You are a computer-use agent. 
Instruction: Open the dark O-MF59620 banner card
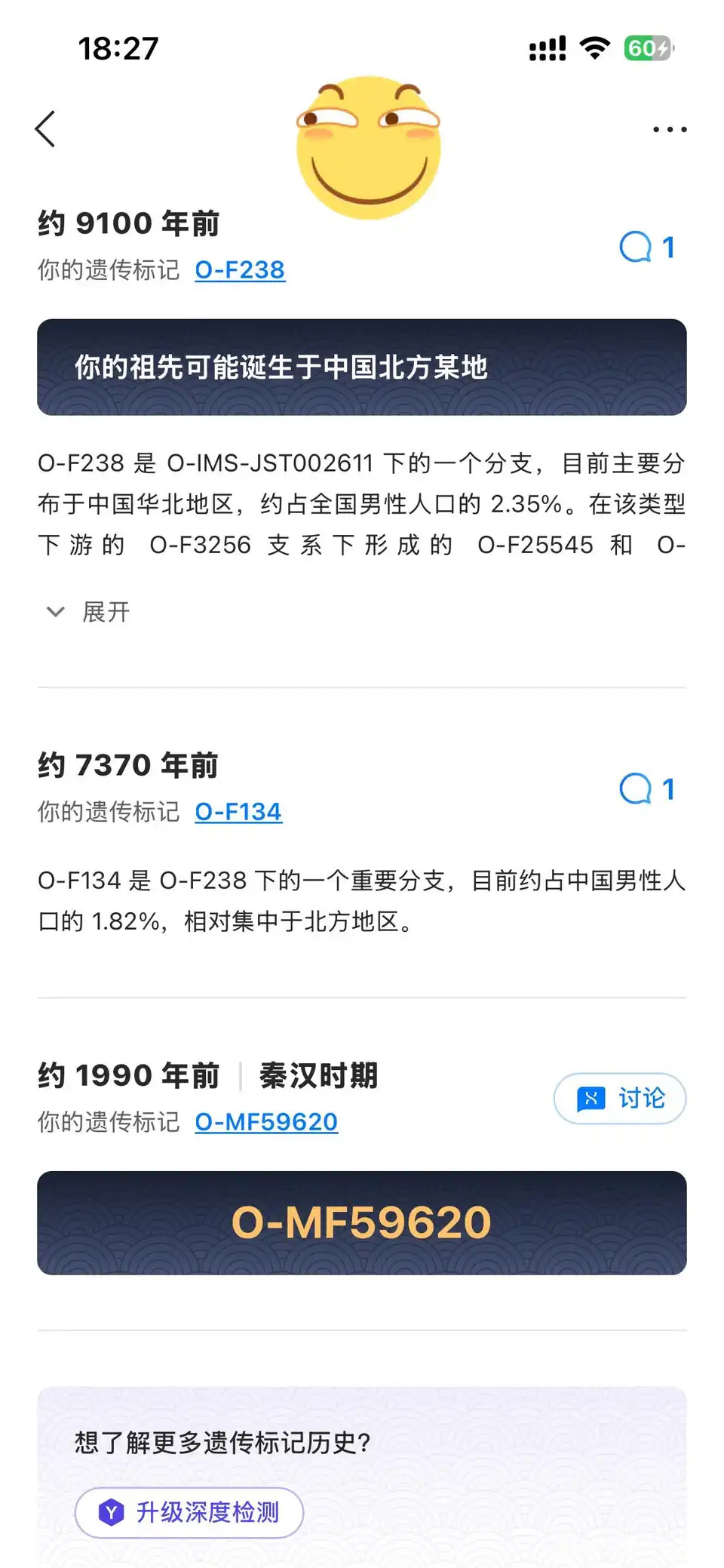pyautogui.click(x=362, y=1223)
